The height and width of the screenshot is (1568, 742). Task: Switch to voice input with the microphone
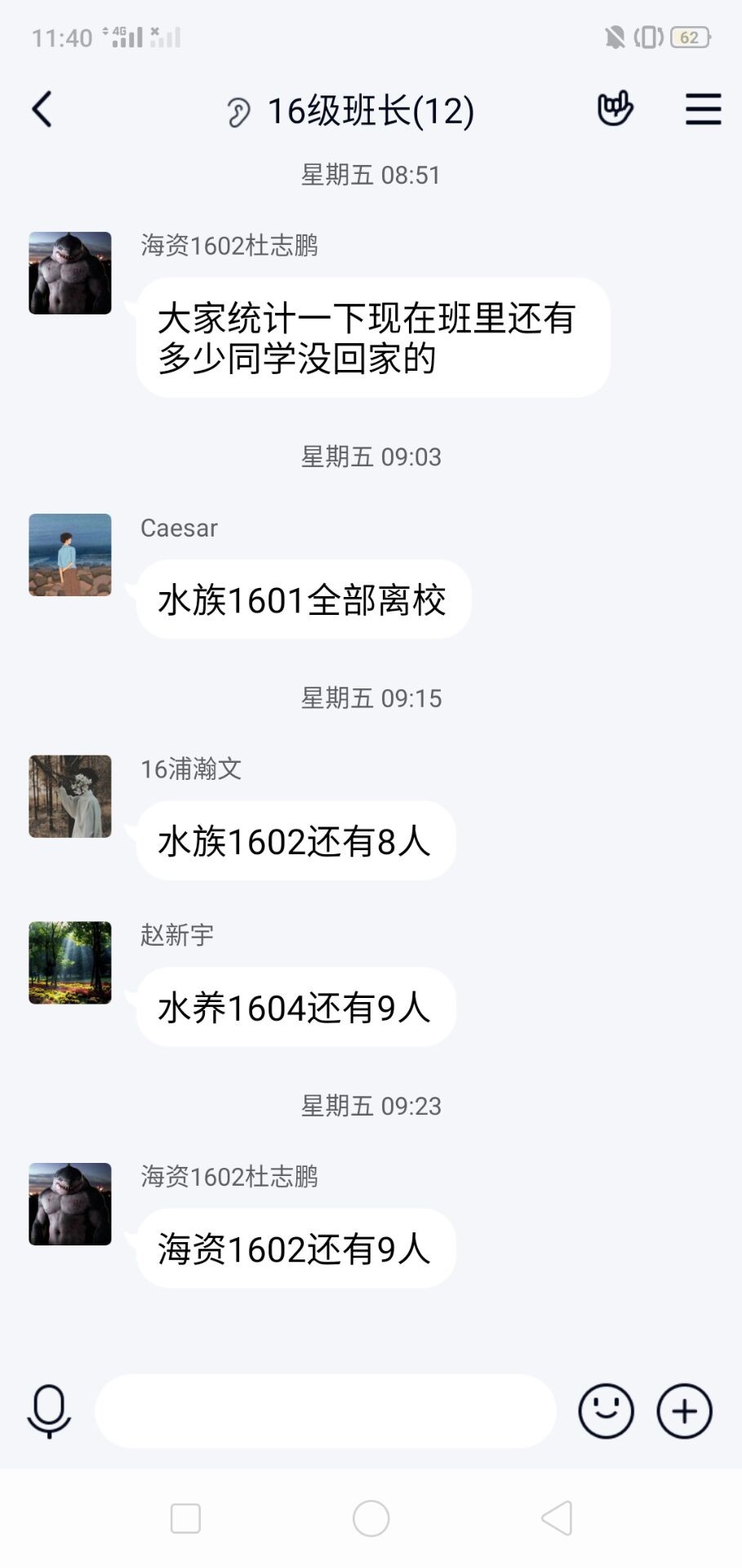[49, 1411]
